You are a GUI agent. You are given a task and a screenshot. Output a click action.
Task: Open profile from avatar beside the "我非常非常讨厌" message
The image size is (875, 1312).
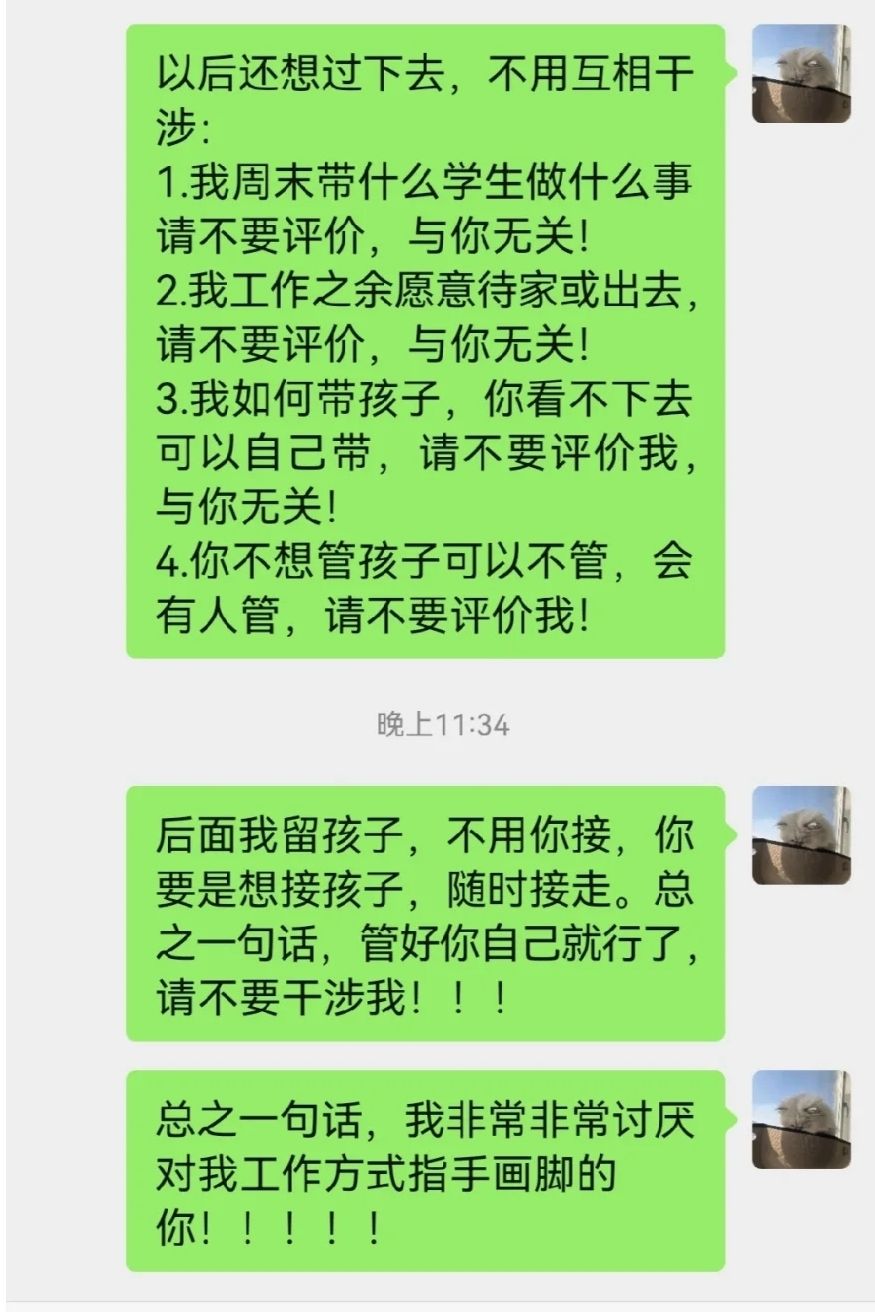pos(801,1119)
